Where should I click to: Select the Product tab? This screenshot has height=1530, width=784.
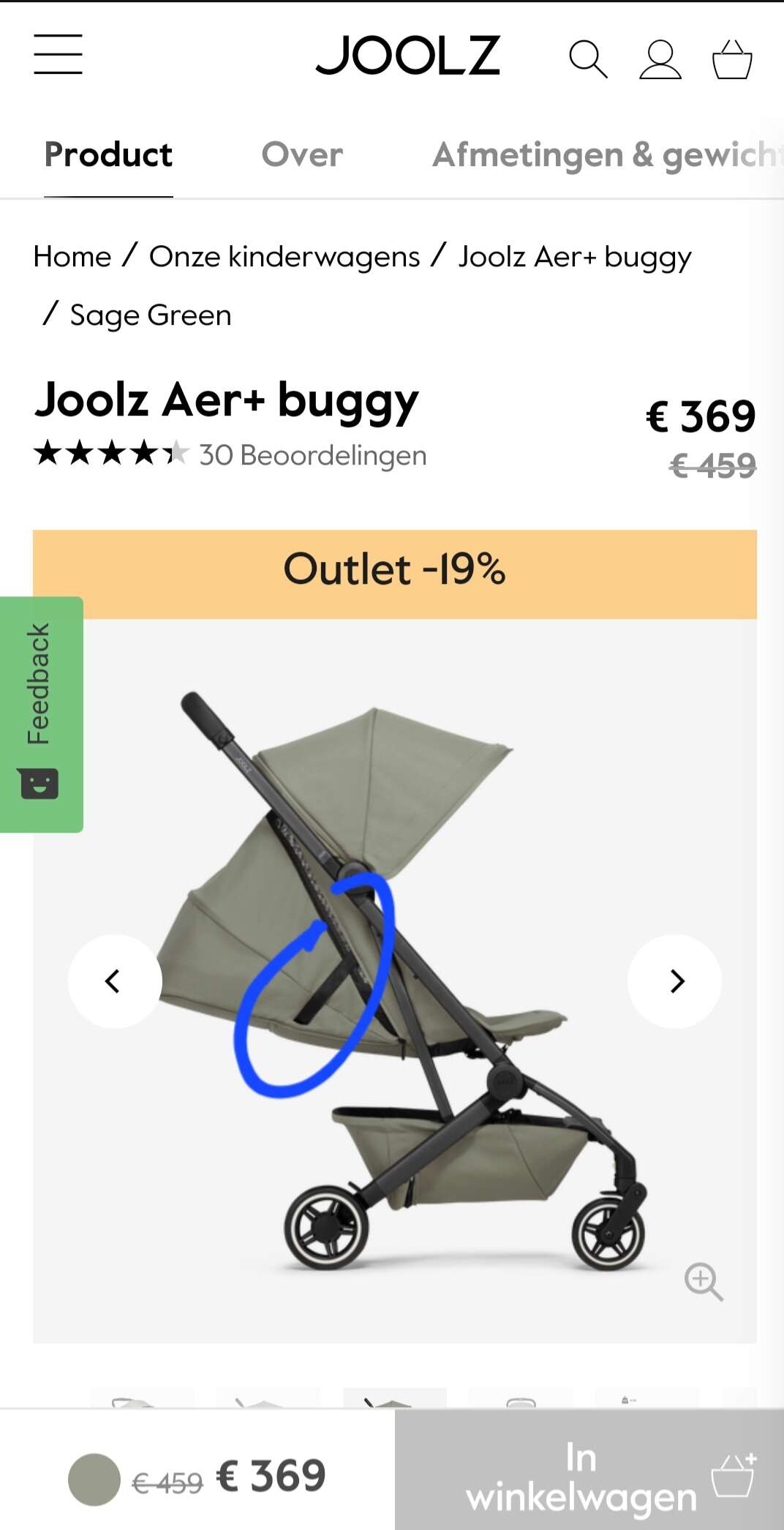(x=108, y=154)
